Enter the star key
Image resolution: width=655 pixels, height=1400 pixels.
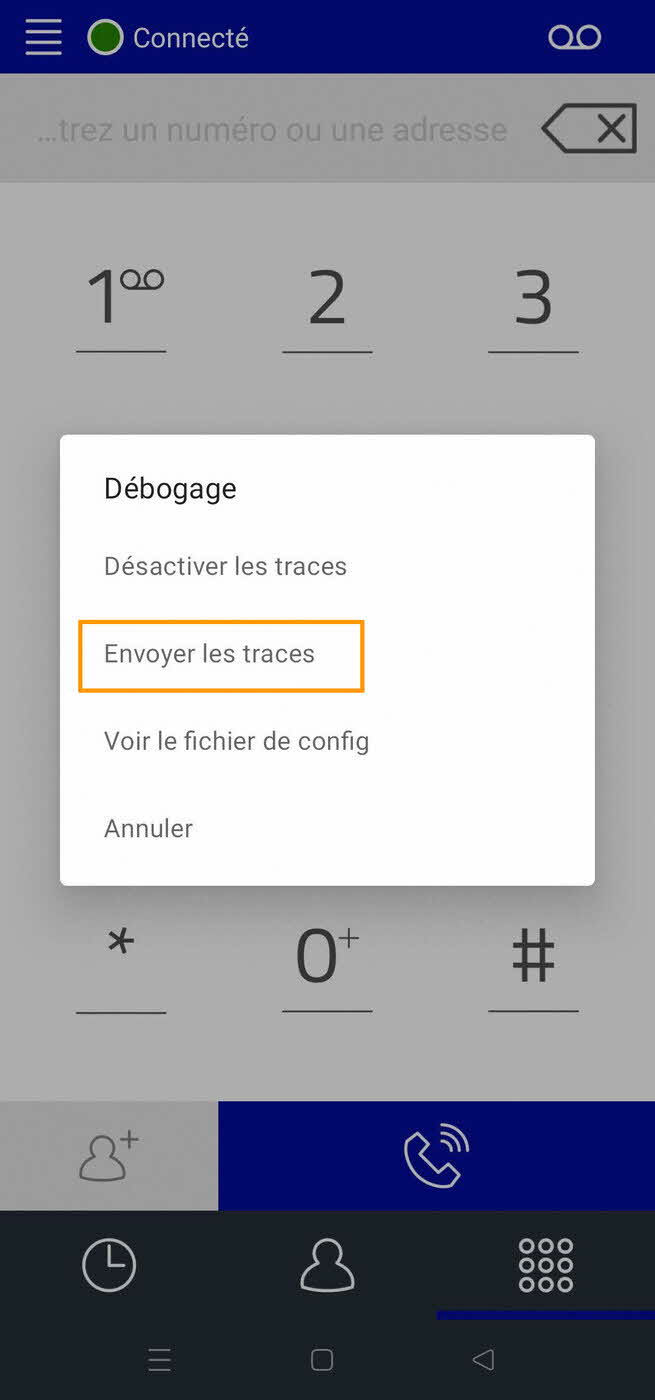121,958
